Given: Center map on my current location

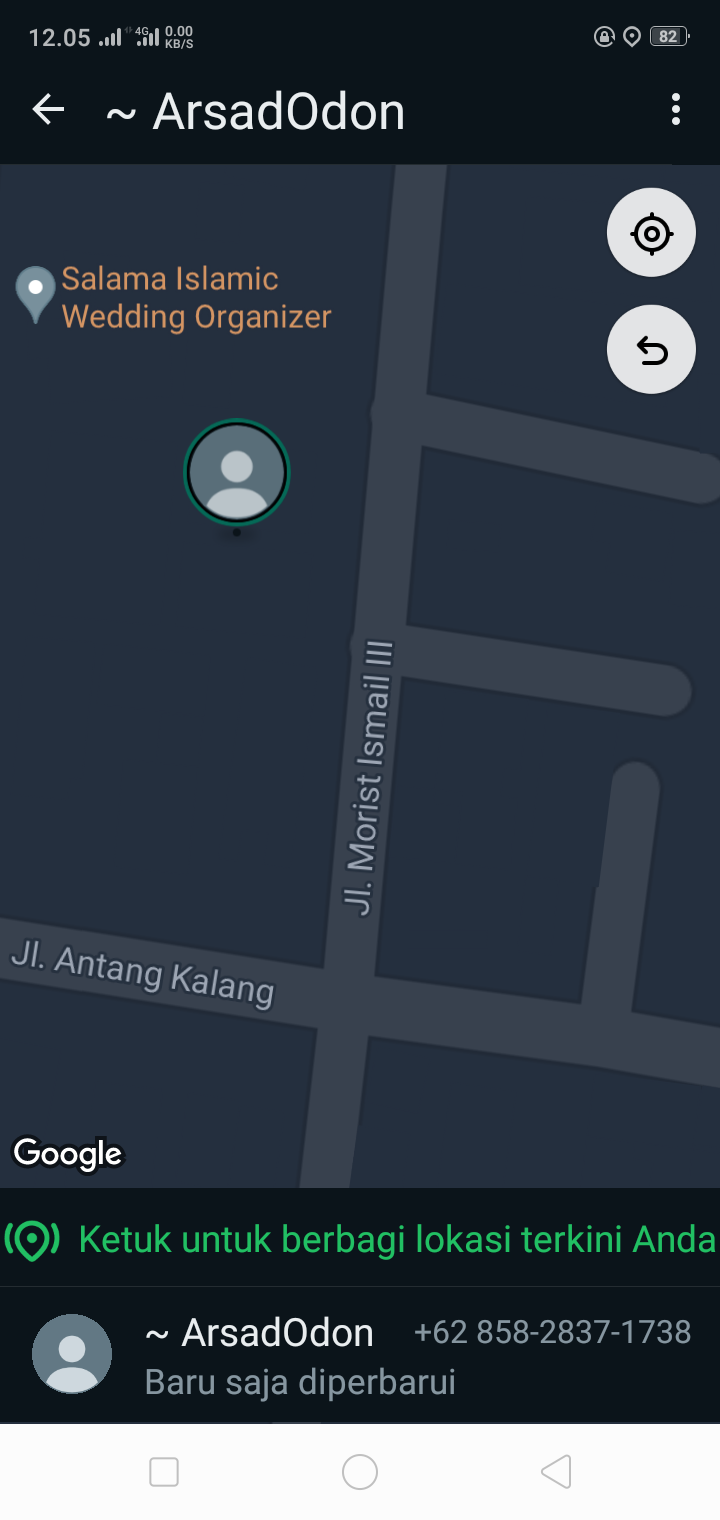Looking at the screenshot, I should coord(651,234).
